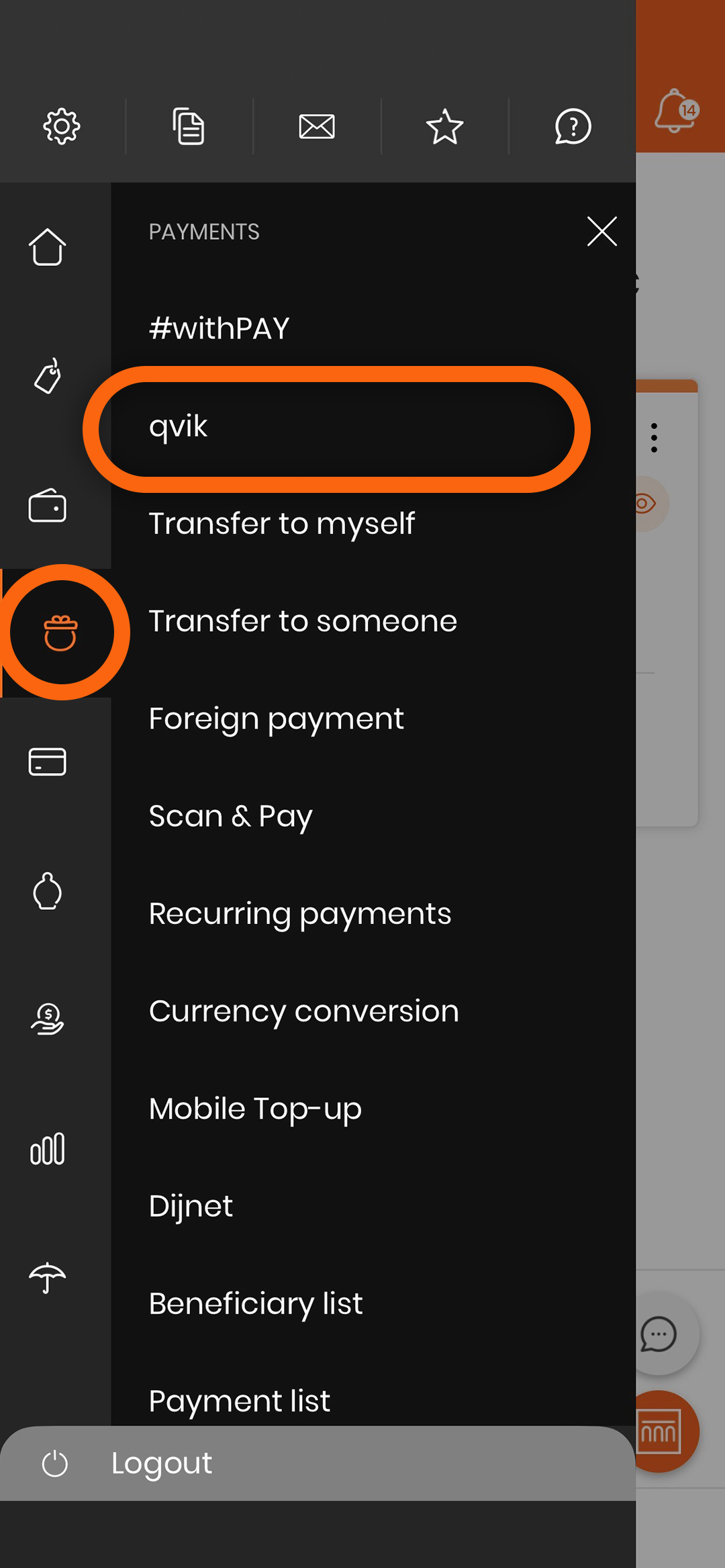Open Scan & Pay
Image resolution: width=725 pixels, height=1568 pixels.
pos(230,817)
